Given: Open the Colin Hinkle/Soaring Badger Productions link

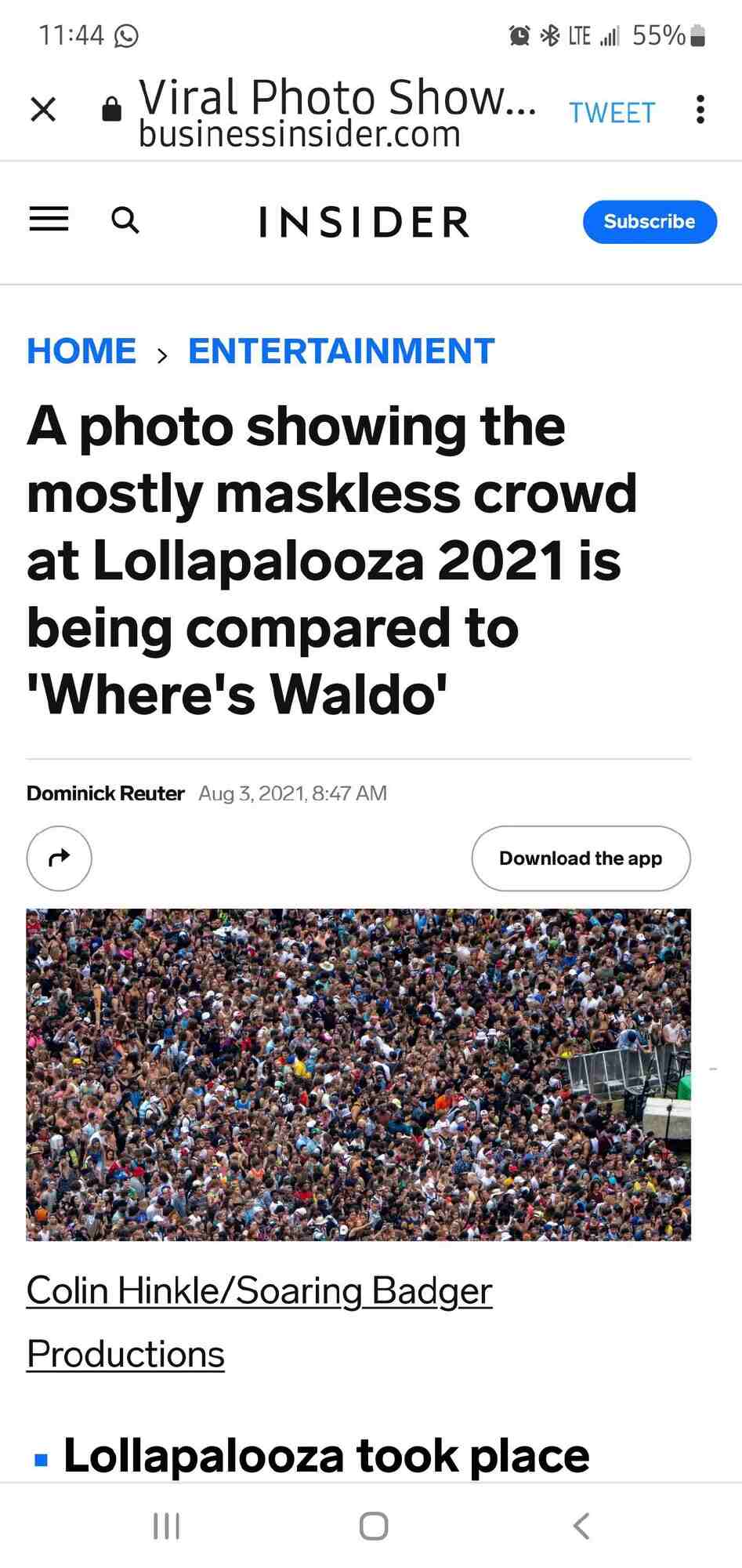Looking at the screenshot, I should (259, 1291).
